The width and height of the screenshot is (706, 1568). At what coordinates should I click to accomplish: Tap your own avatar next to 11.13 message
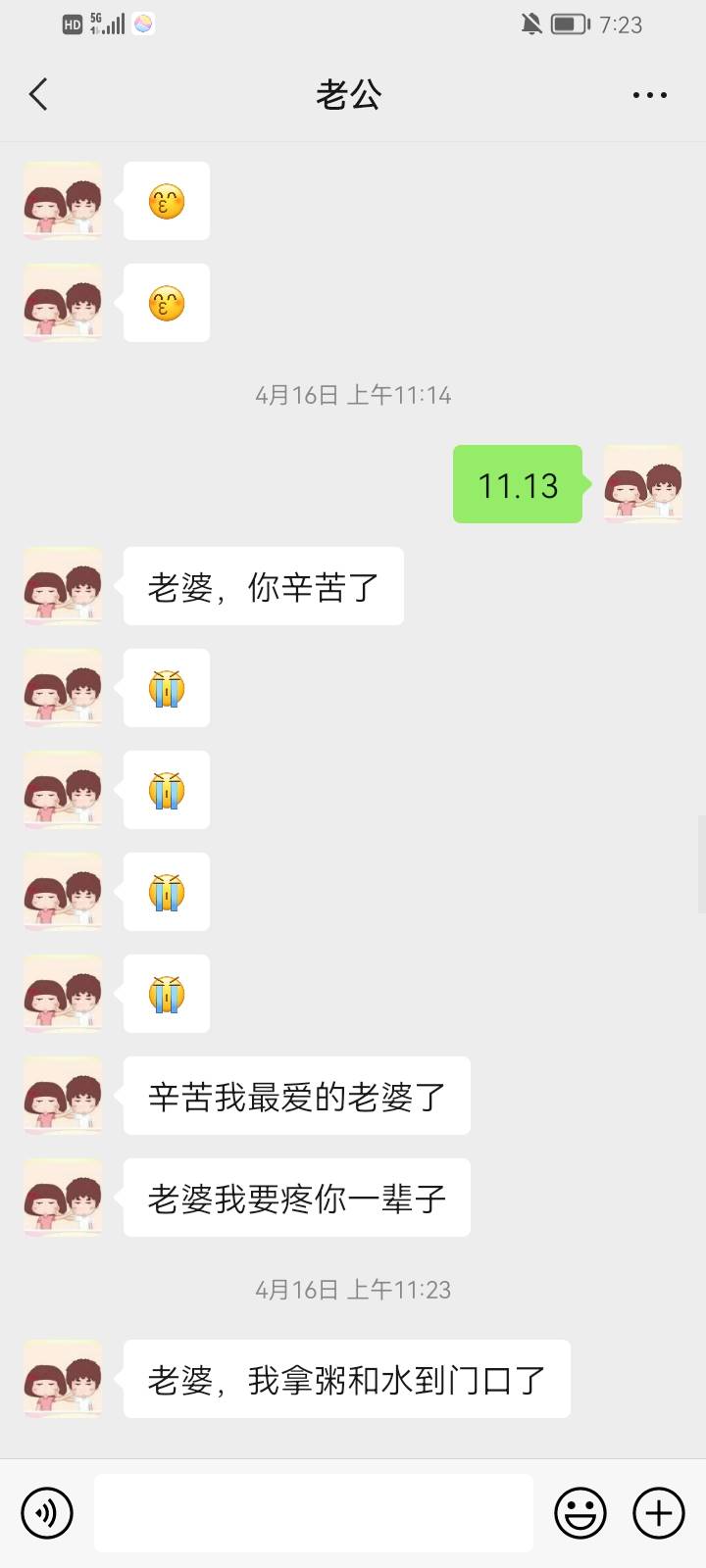point(642,483)
